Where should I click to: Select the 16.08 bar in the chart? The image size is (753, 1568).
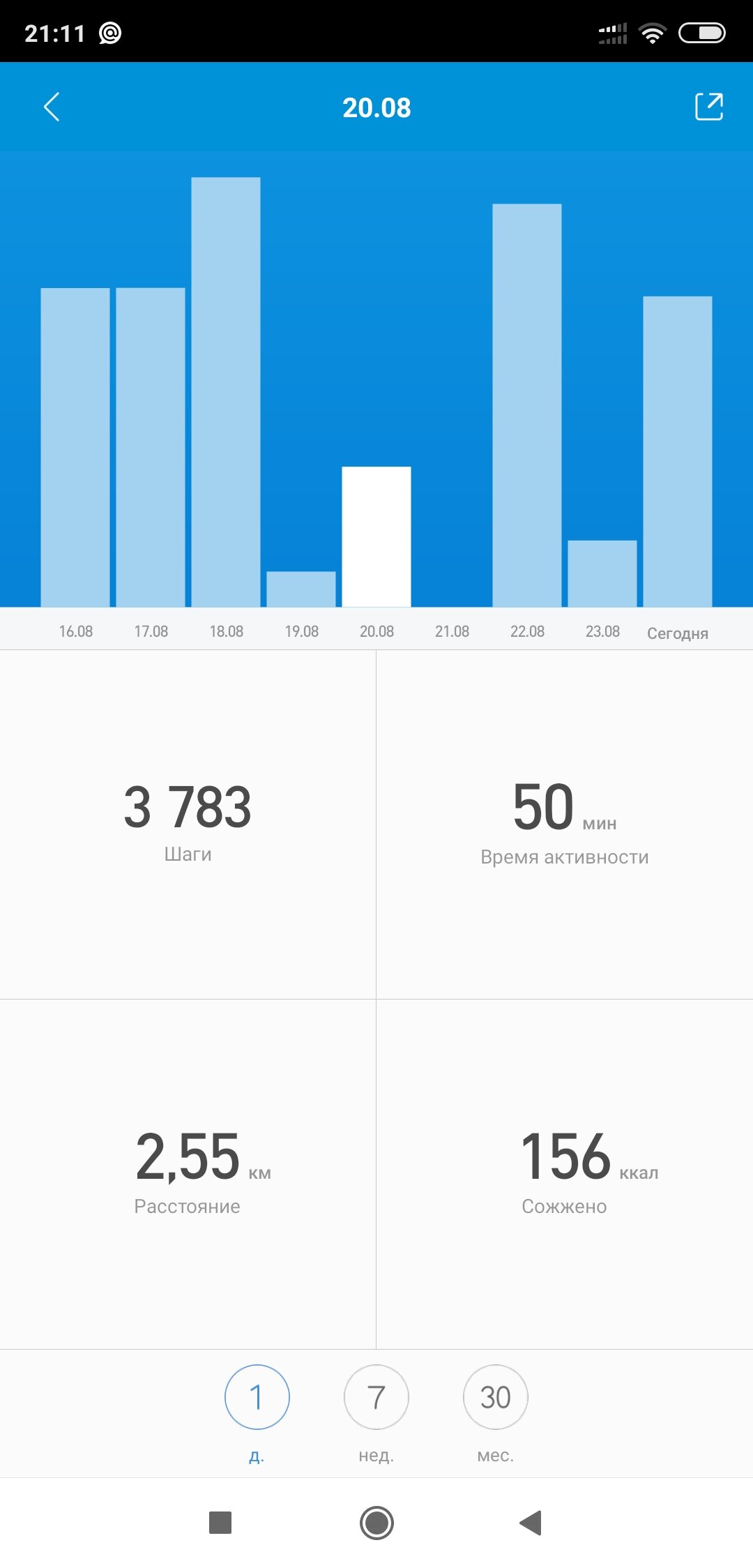tap(75, 447)
